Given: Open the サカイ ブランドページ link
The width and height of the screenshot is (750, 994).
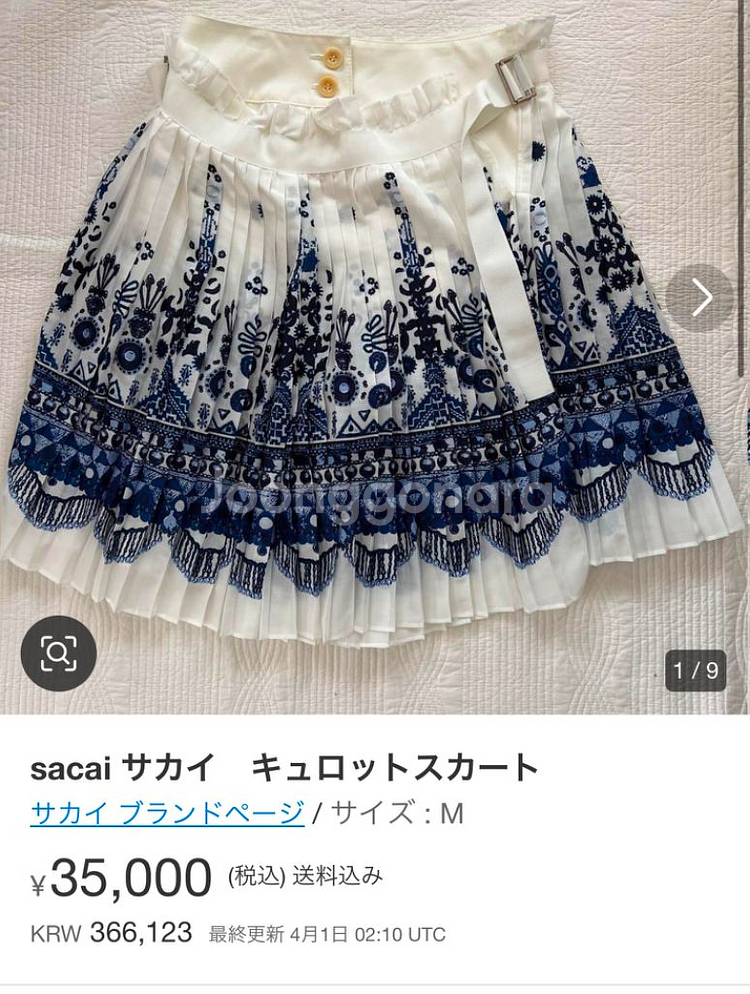Looking at the screenshot, I should [x=167, y=812].
